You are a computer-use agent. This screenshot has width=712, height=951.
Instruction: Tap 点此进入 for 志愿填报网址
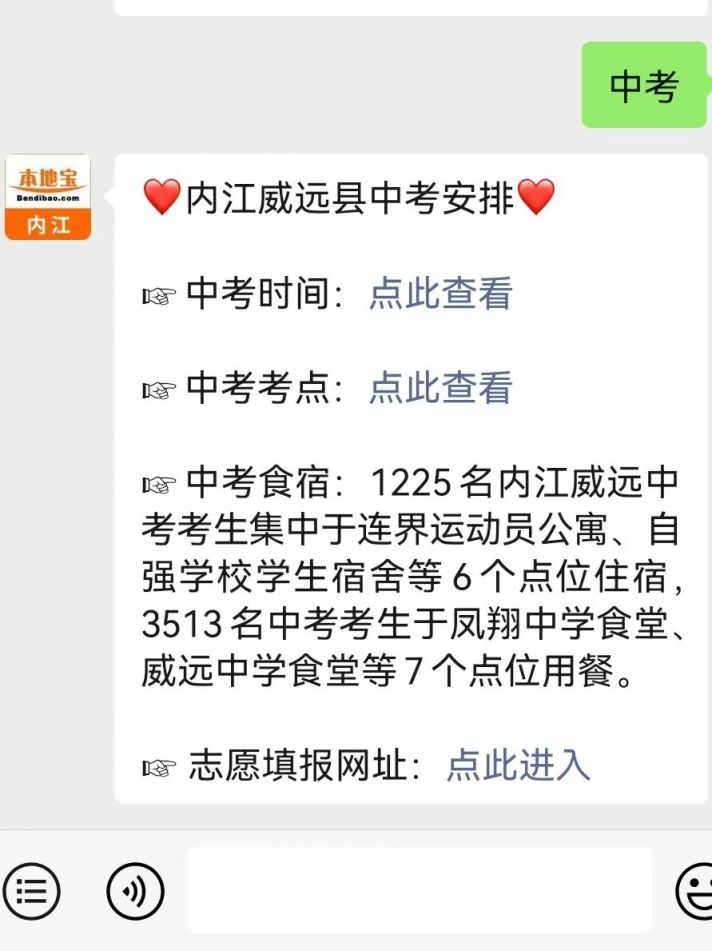pos(518,765)
